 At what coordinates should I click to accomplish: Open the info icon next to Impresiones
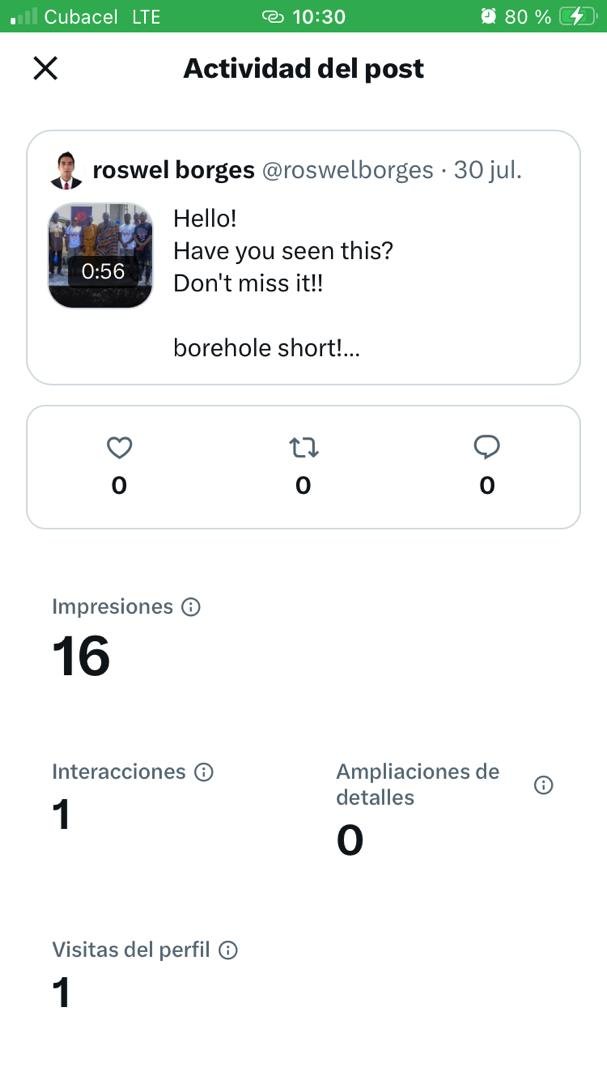(191, 607)
